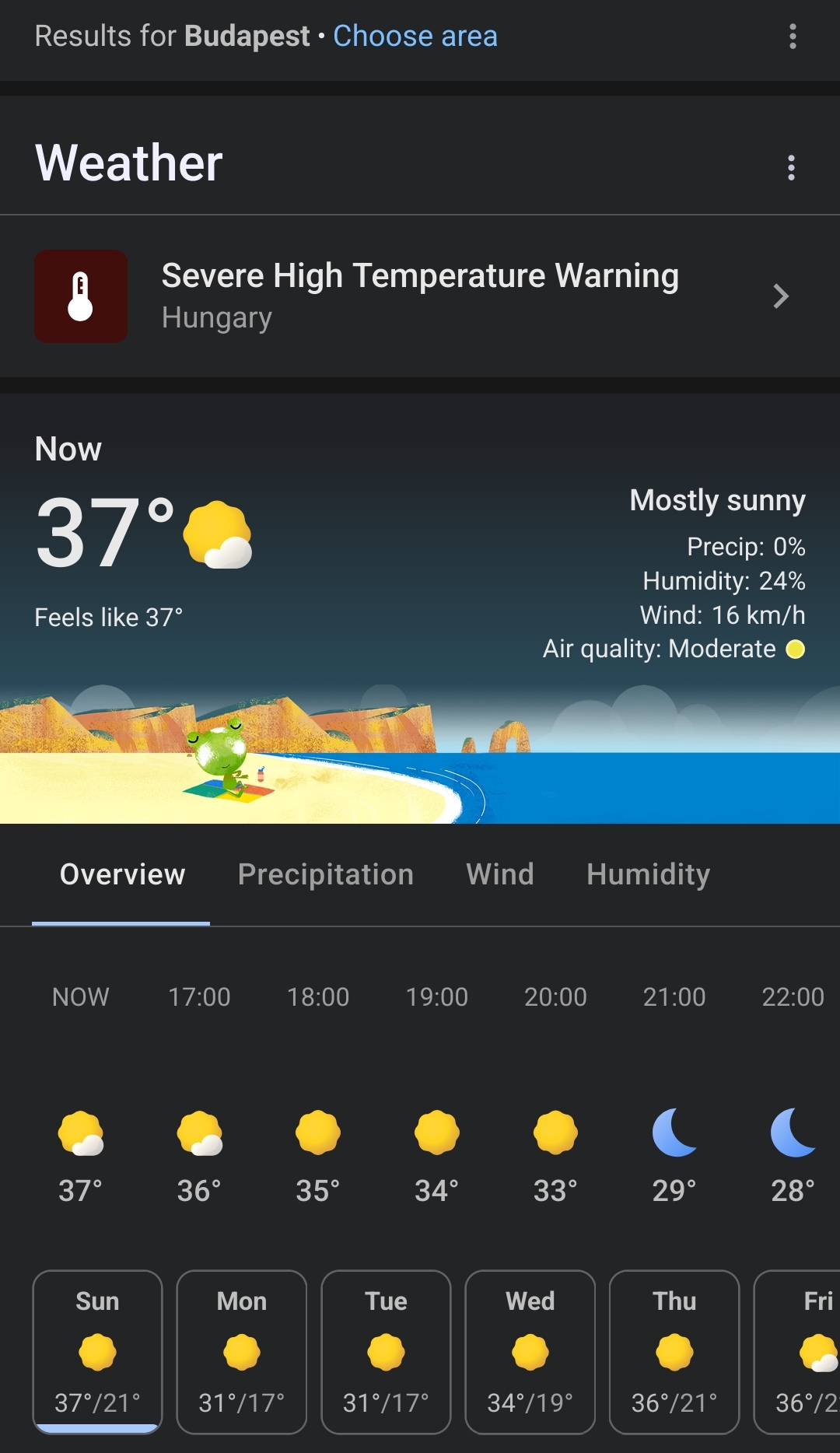Select Tuesday's forecast card
This screenshot has height=1453, width=840.
(x=386, y=1351)
